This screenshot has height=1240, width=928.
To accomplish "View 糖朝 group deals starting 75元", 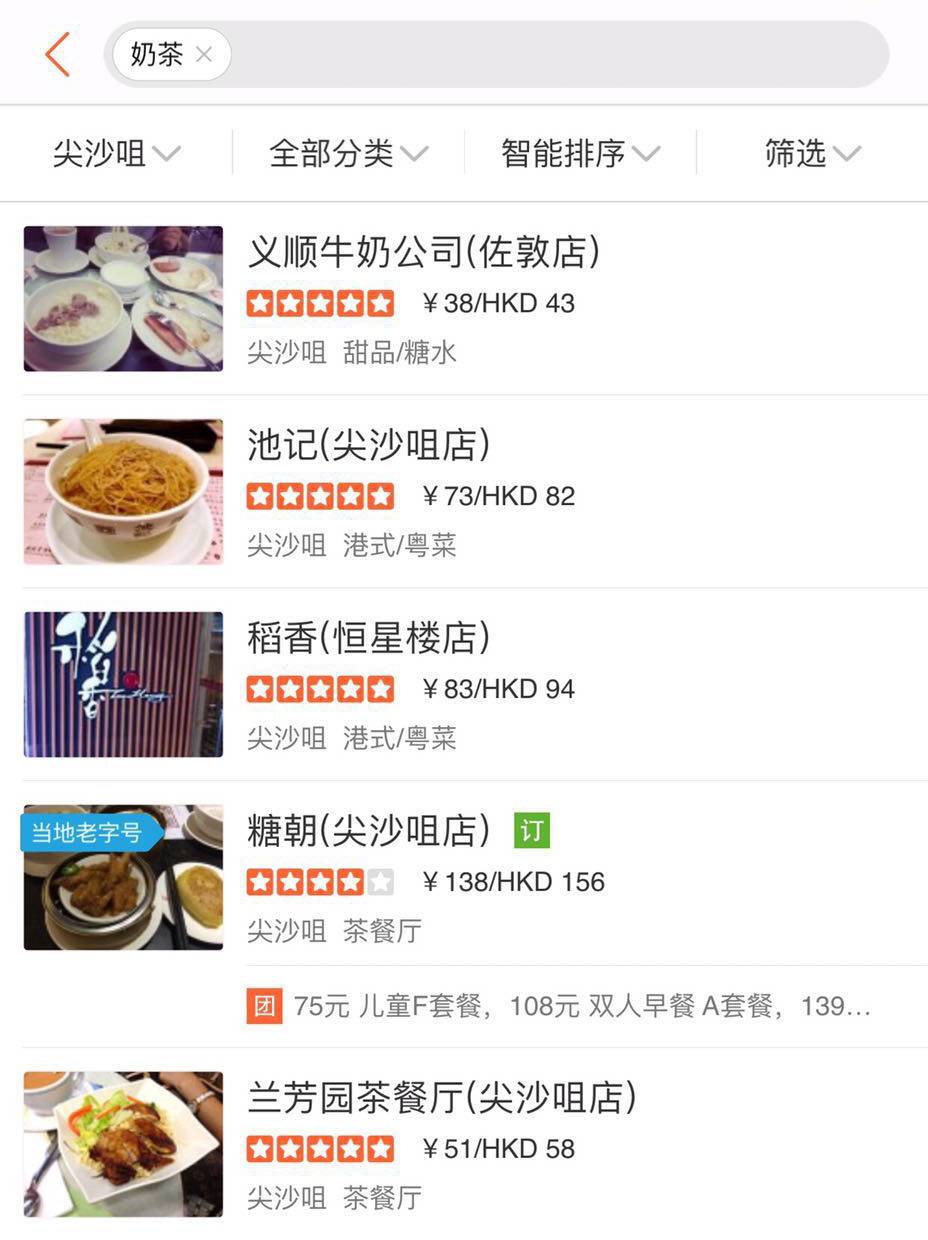I will click(560, 1006).
